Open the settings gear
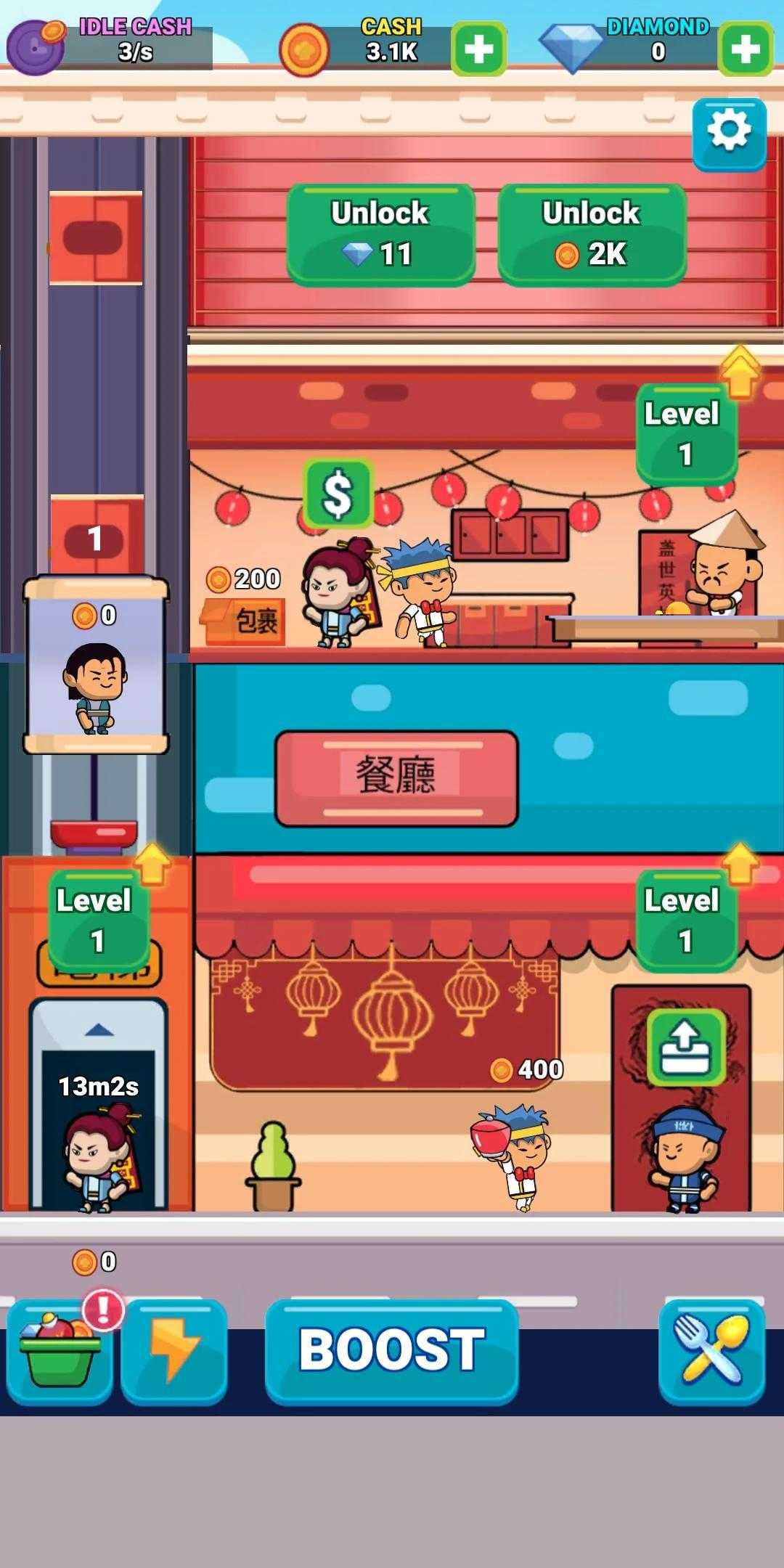784x1568 pixels. pyautogui.click(x=729, y=134)
